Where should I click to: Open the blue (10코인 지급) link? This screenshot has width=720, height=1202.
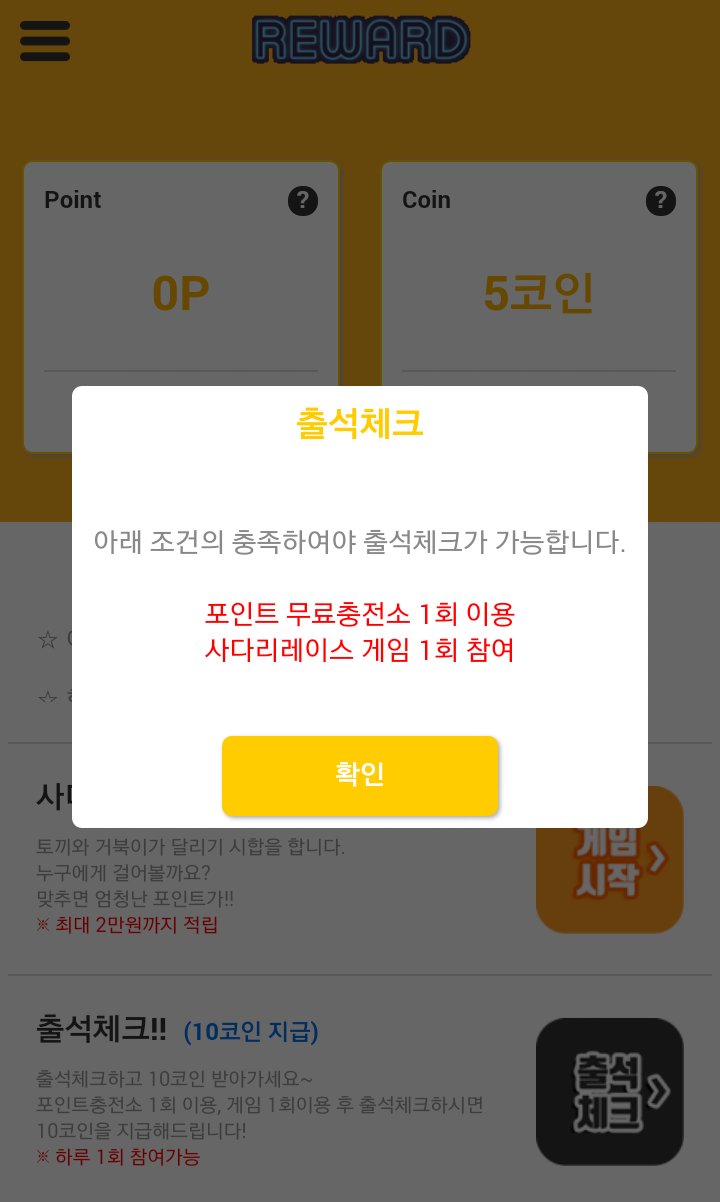click(x=251, y=1031)
